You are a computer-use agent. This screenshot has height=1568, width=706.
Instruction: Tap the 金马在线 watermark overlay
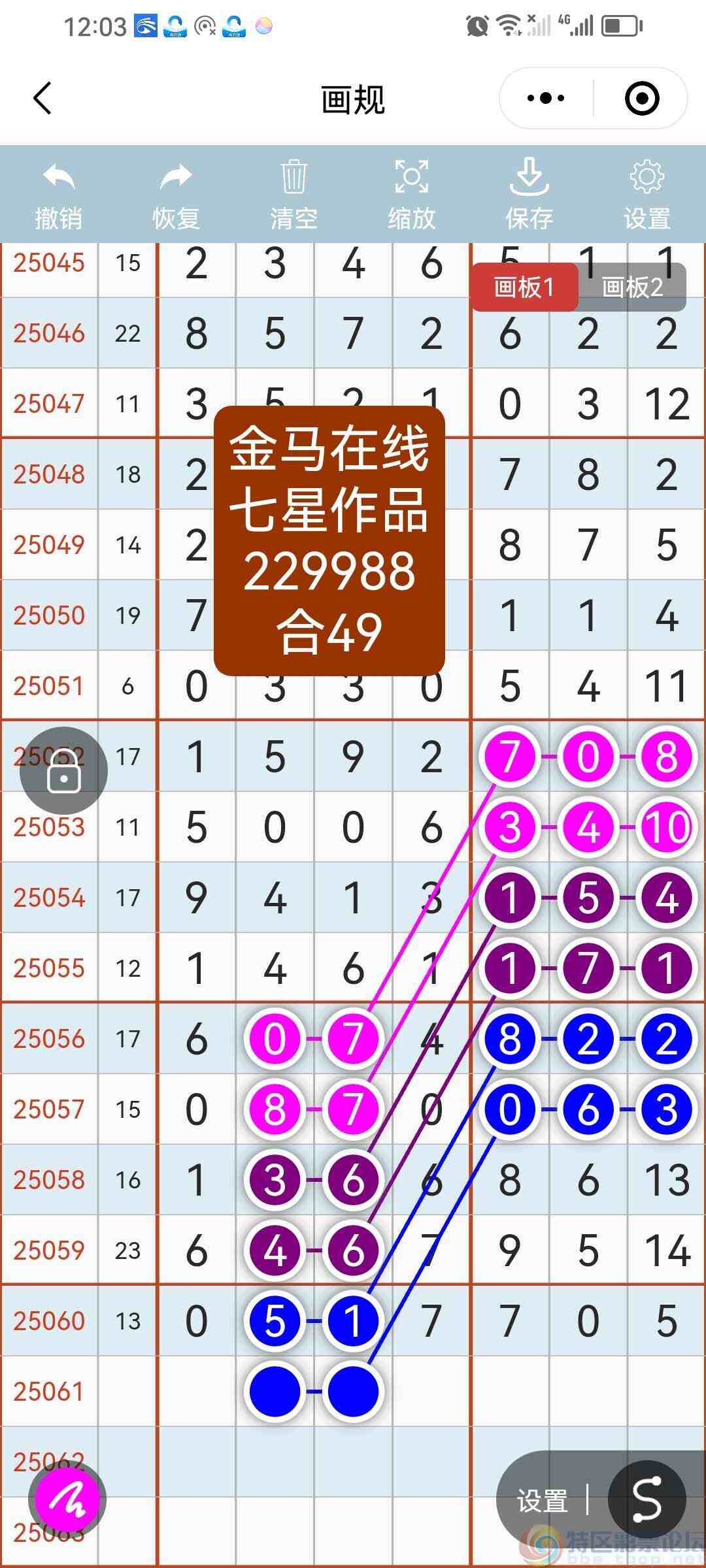(x=329, y=542)
